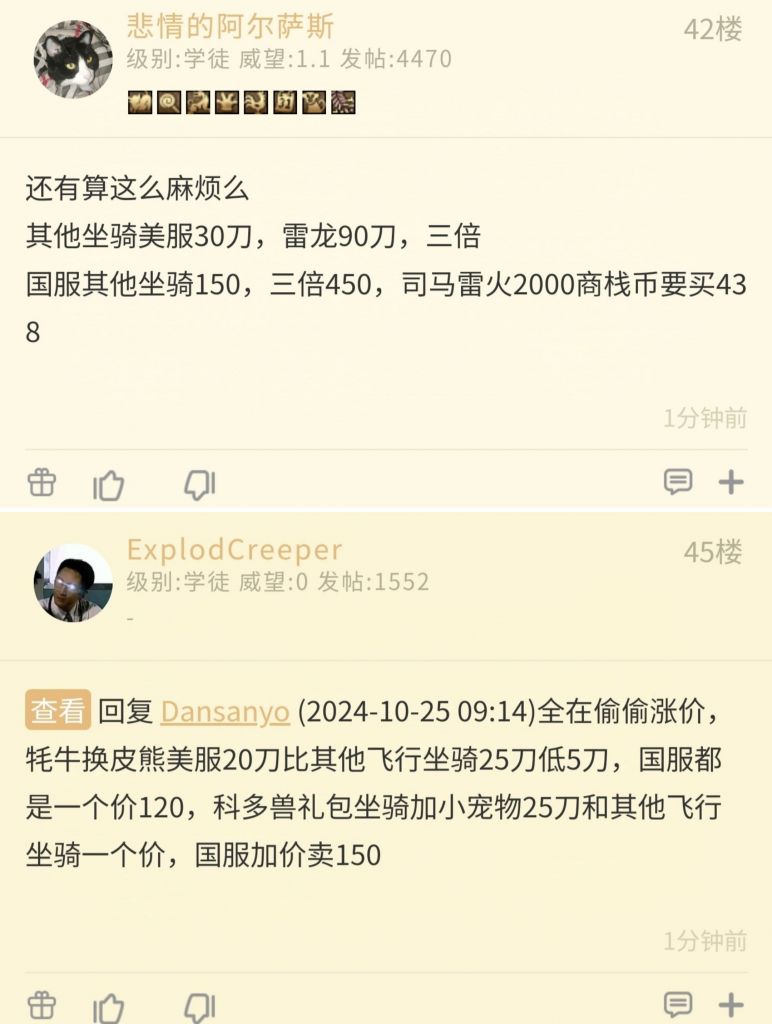Open the comment icon below floor 45's post
772x1024 pixels.
[x=680, y=1004]
